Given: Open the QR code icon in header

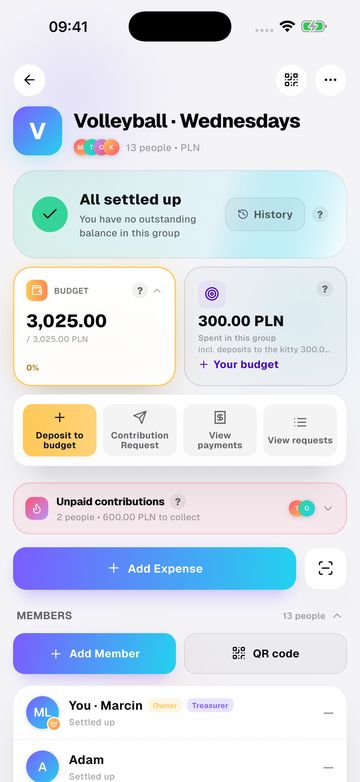Looking at the screenshot, I should [x=291, y=80].
